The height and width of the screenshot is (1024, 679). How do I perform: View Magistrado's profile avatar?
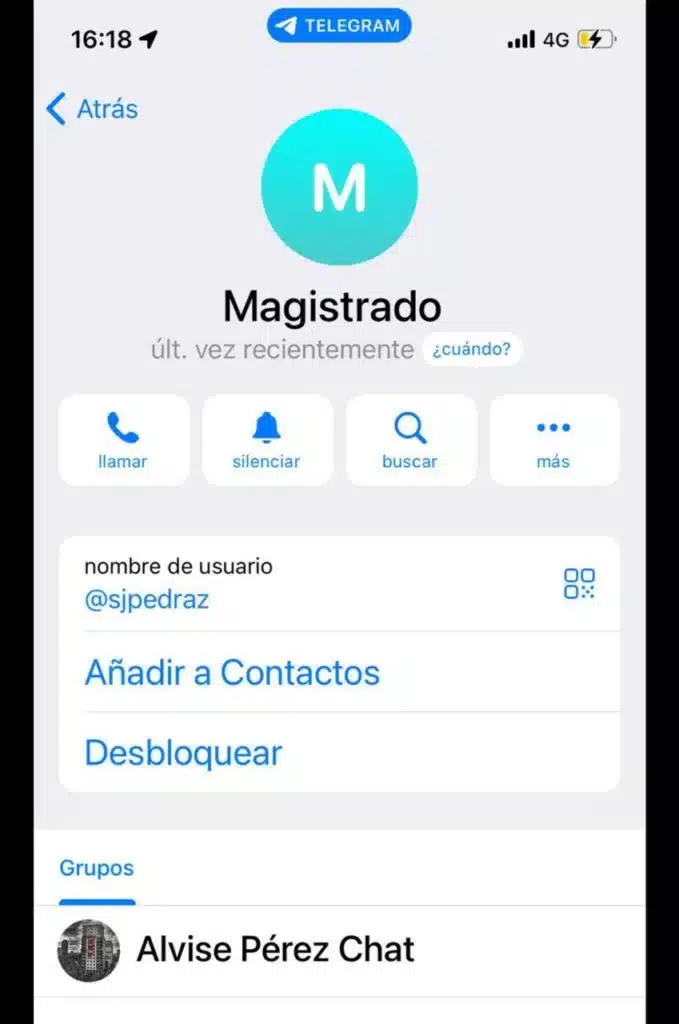[x=339, y=187]
